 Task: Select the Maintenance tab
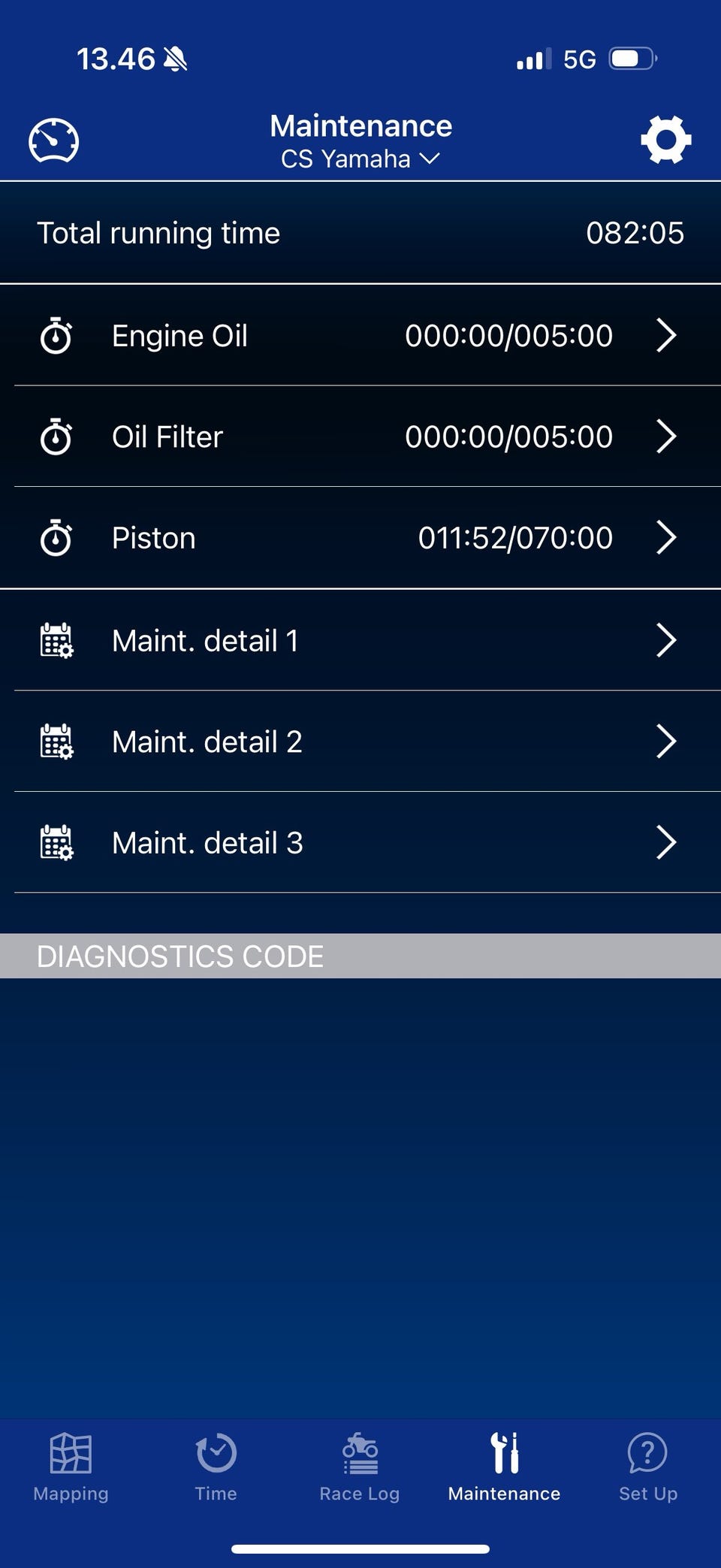504,1467
